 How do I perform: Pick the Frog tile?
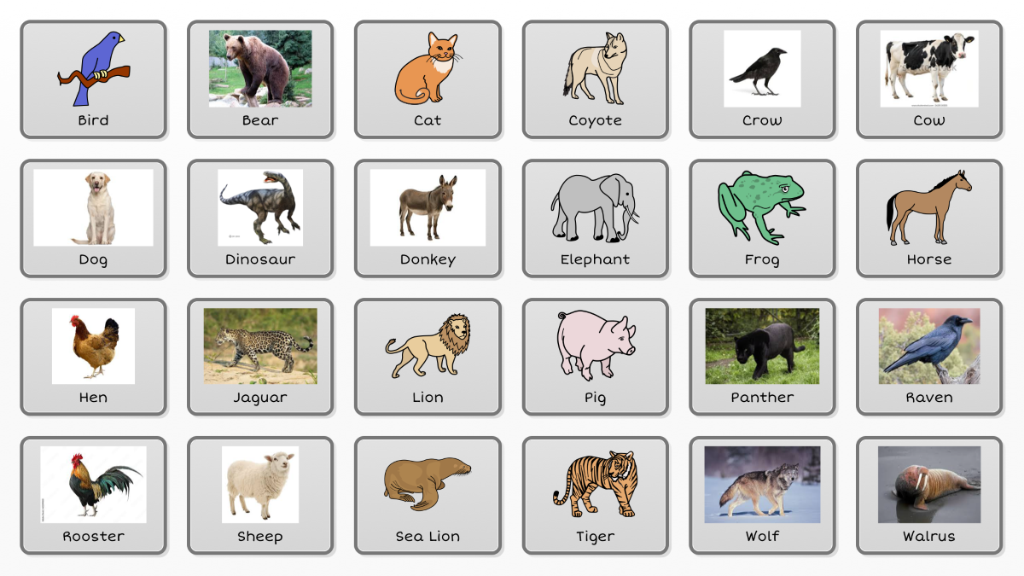(762, 218)
